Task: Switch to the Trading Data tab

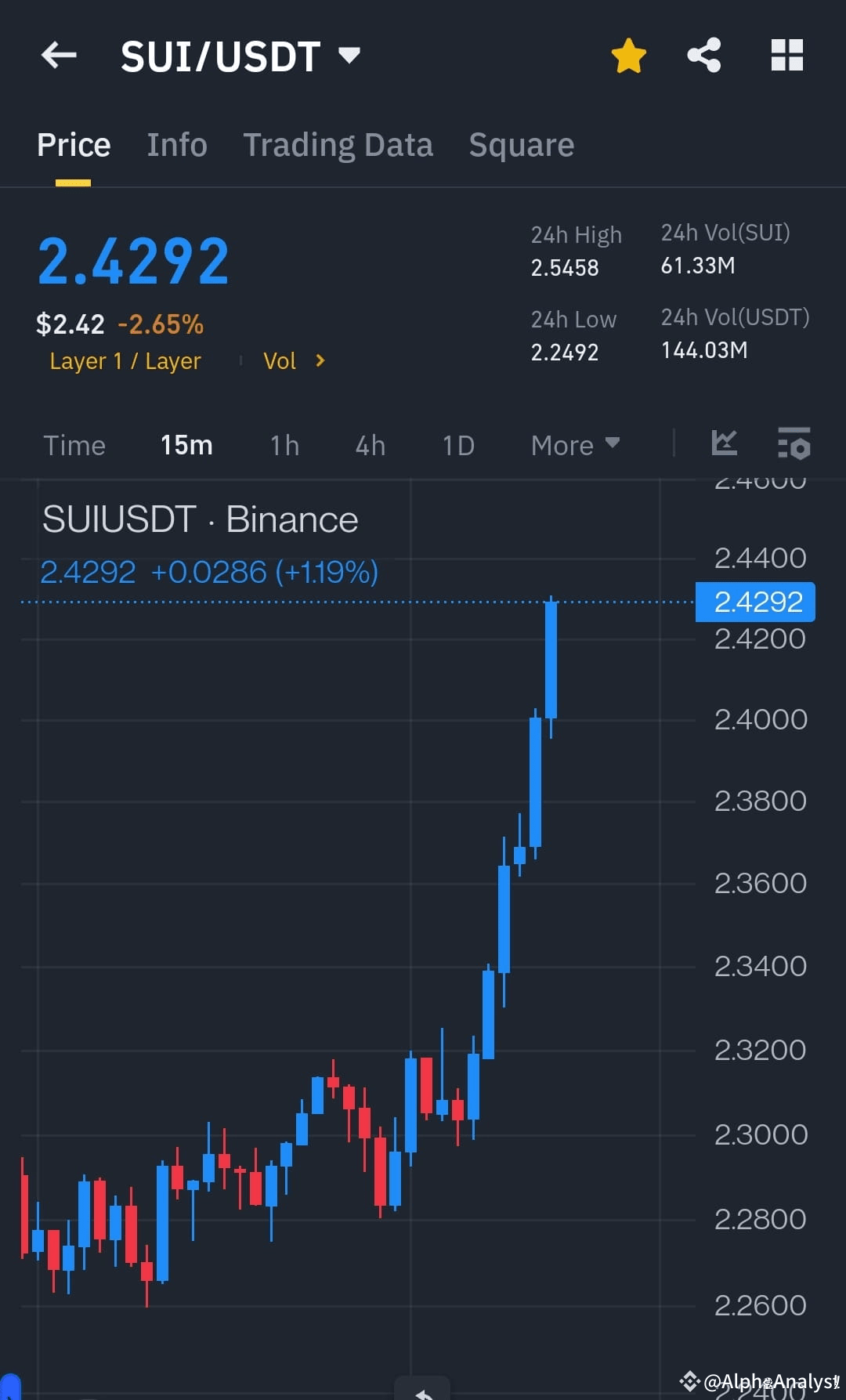Action: (338, 144)
